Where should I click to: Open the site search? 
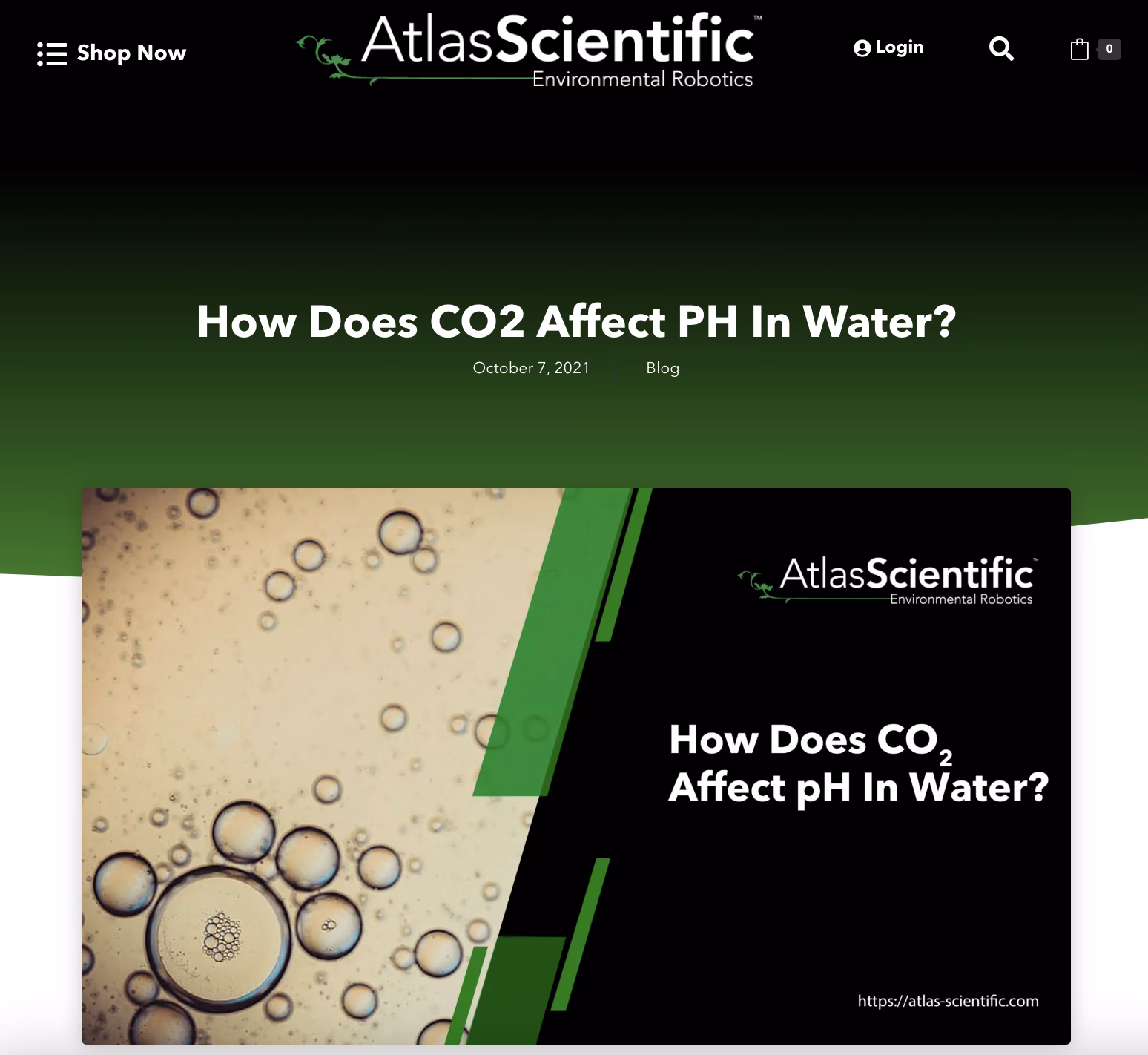(x=1001, y=49)
